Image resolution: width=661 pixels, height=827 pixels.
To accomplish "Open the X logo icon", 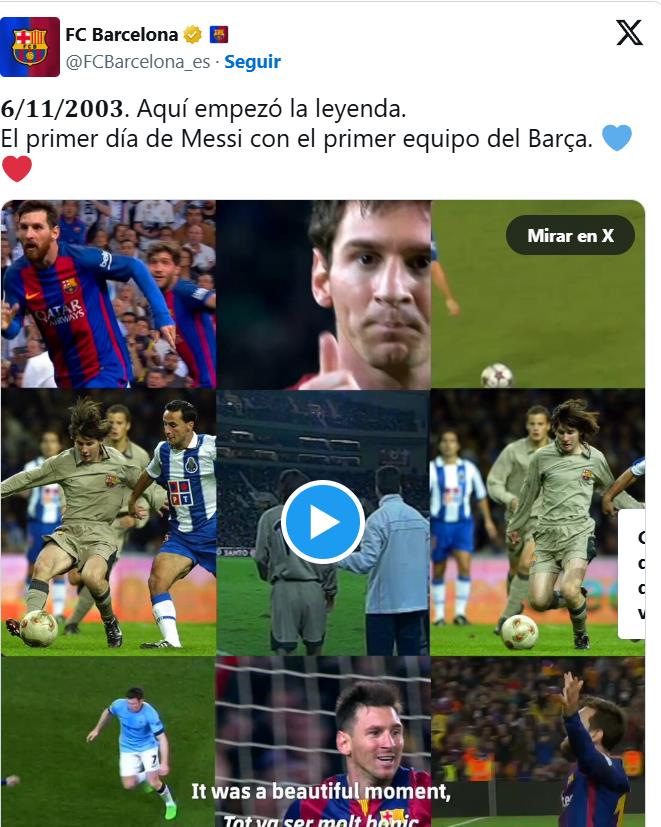I will pyautogui.click(x=629, y=33).
